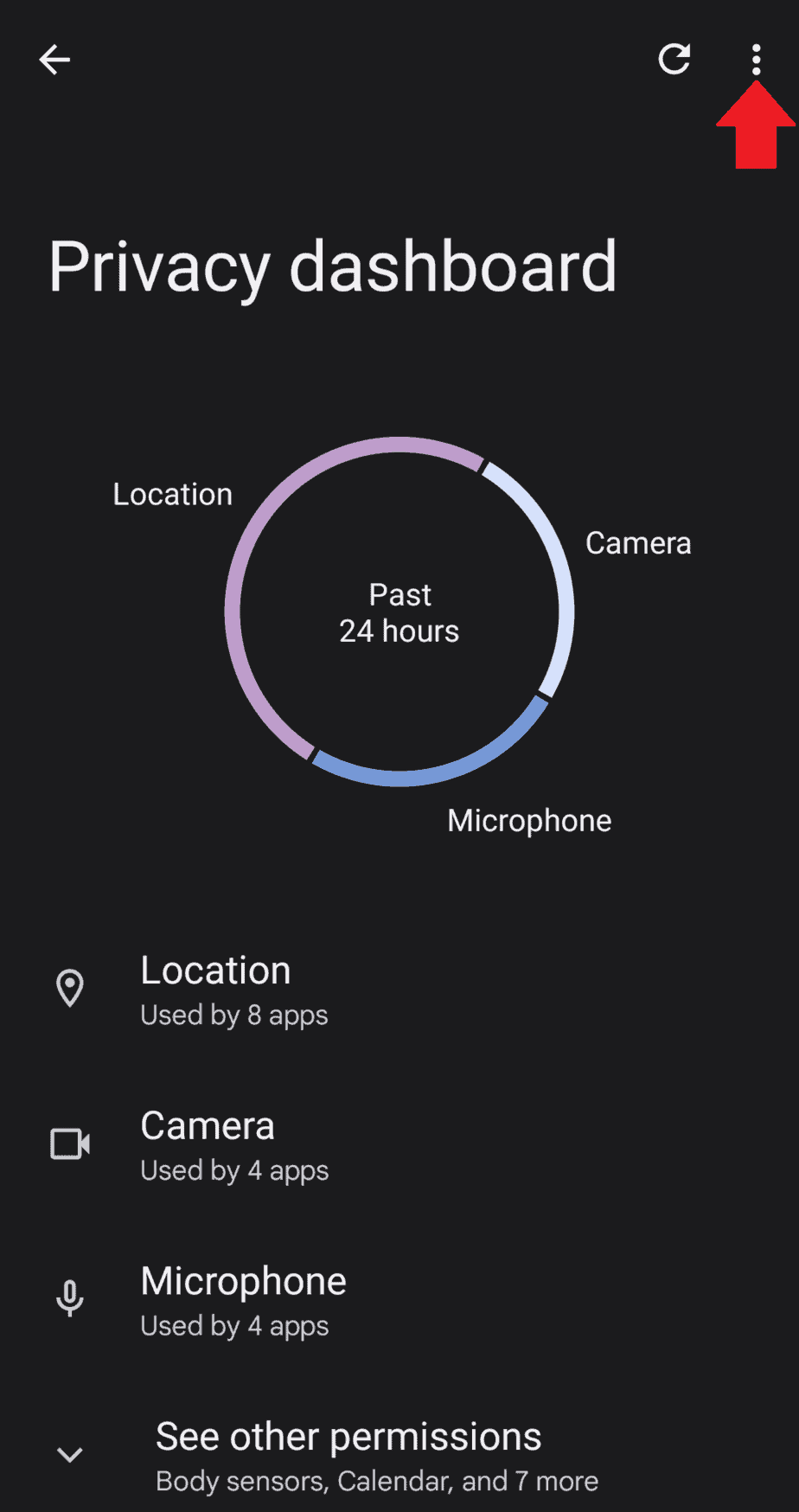Open Camera used by 4 apps

(x=233, y=1145)
